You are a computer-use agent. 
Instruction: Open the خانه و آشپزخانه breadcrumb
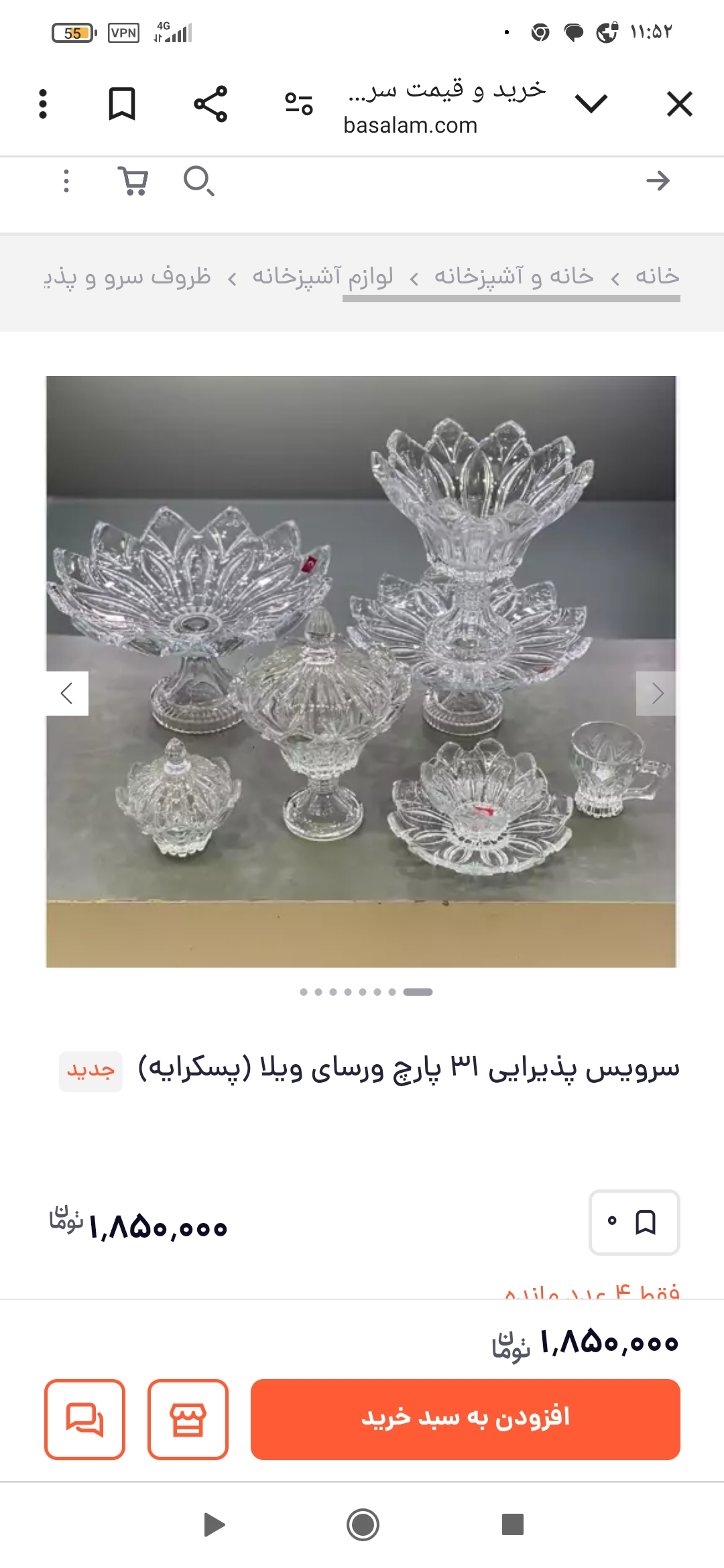514,276
